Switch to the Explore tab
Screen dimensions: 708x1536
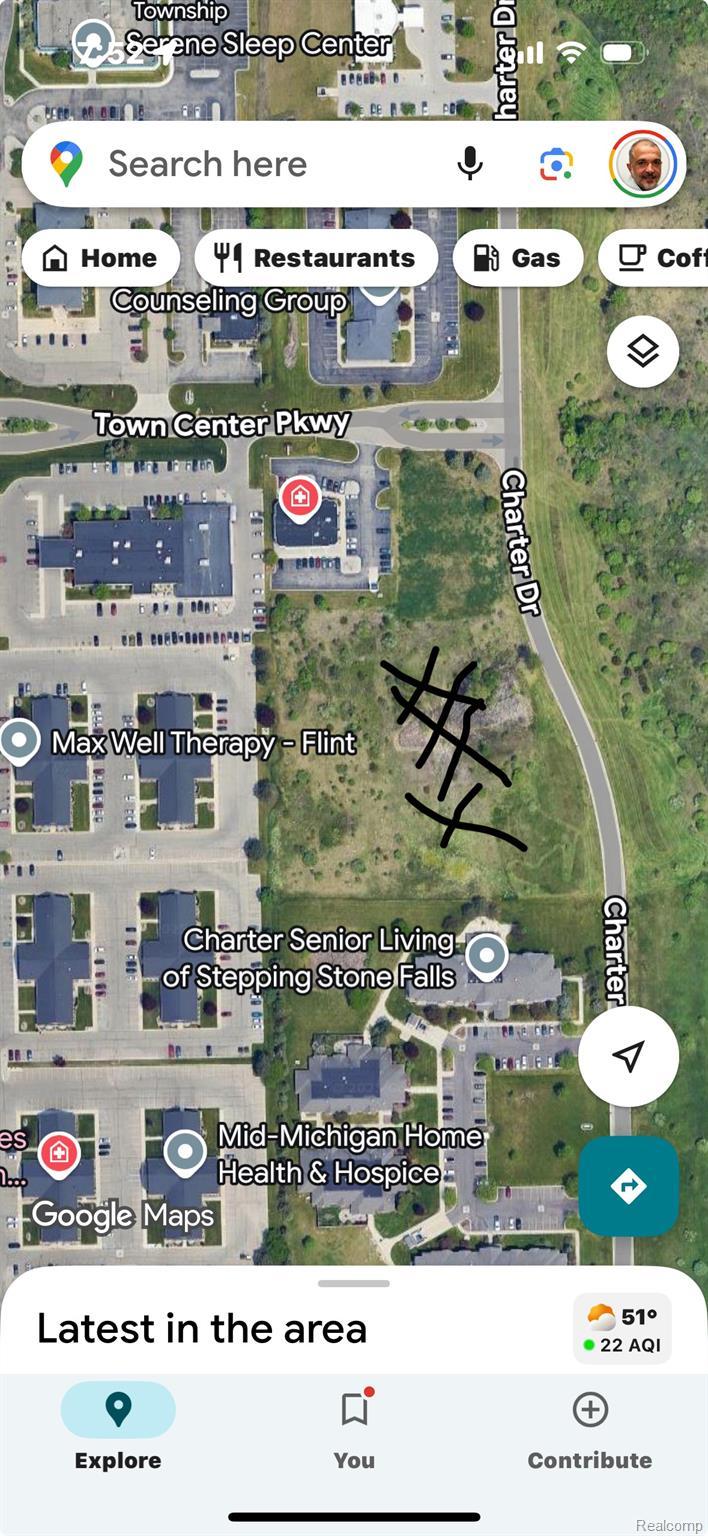118,1426
